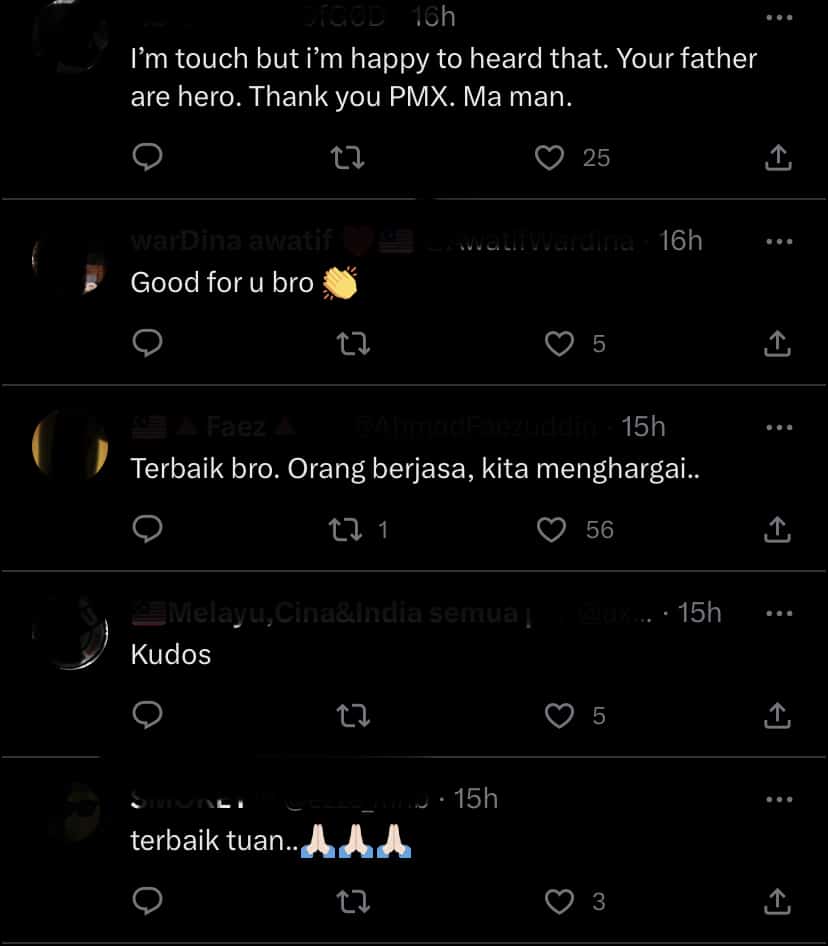The height and width of the screenshot is (946, 828).
Task: Open overflow menu on "Terbaik bro" reply
Action: click(778, 427)
